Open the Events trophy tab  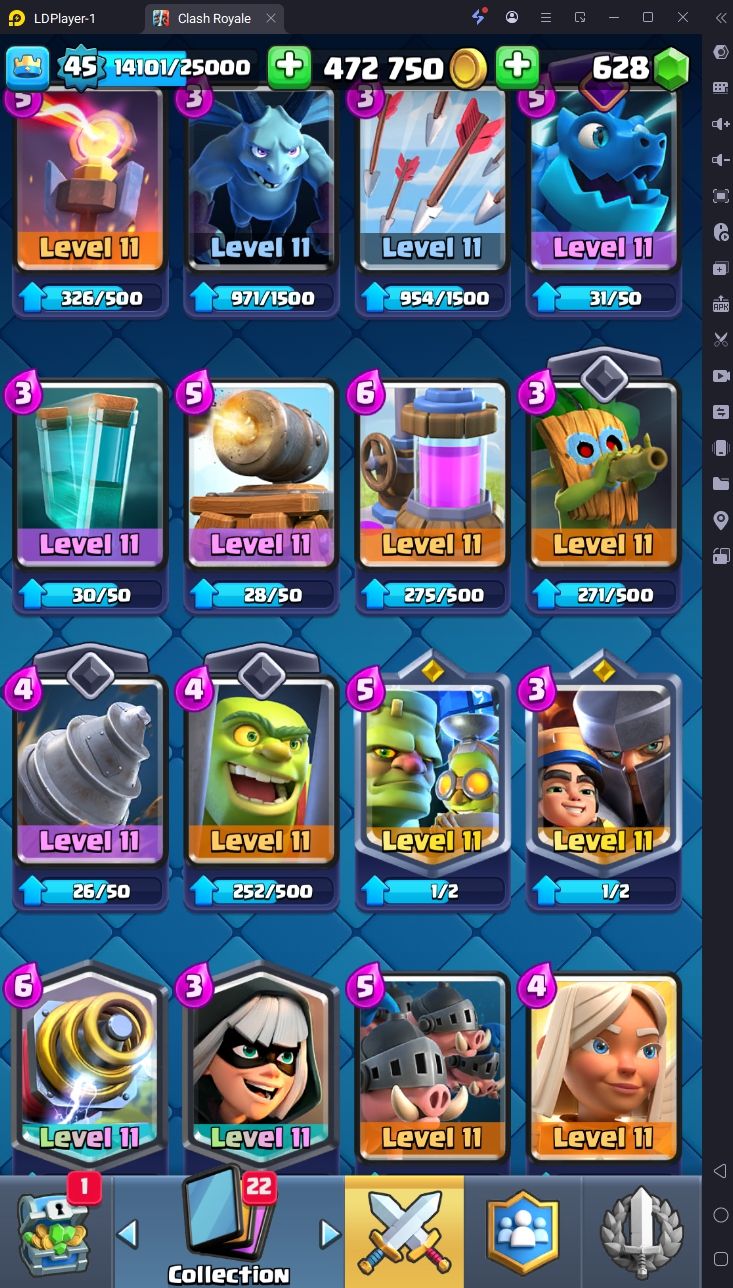pyautogui.click(x=640, y=1232)
